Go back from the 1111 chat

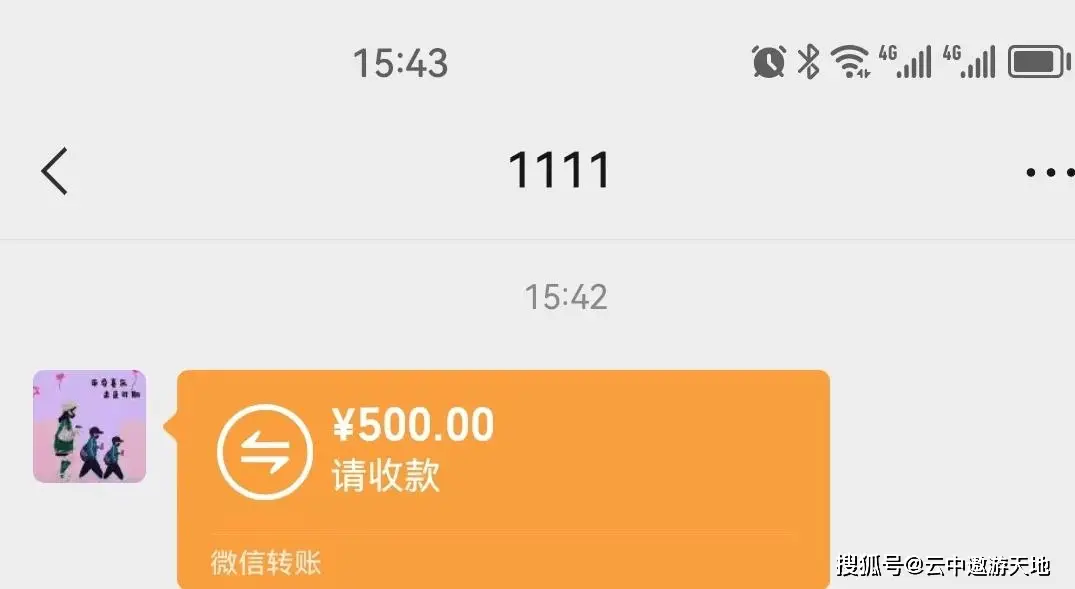[x=54, y=171]
